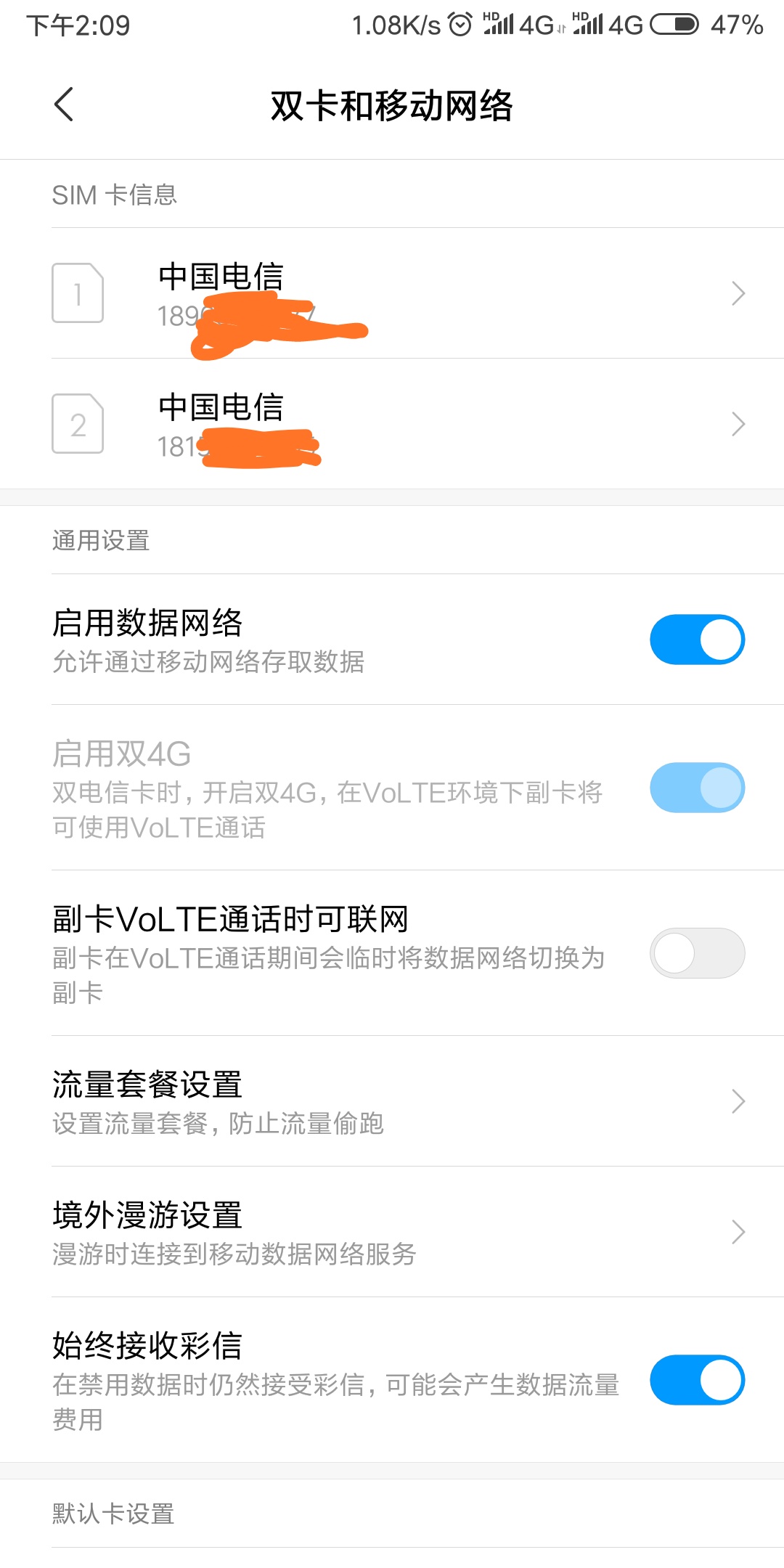Turn off 始终接收彩信 toggle
Image resolution: width=784 pixels, height=1568 pixels.
coord(697,1379)
